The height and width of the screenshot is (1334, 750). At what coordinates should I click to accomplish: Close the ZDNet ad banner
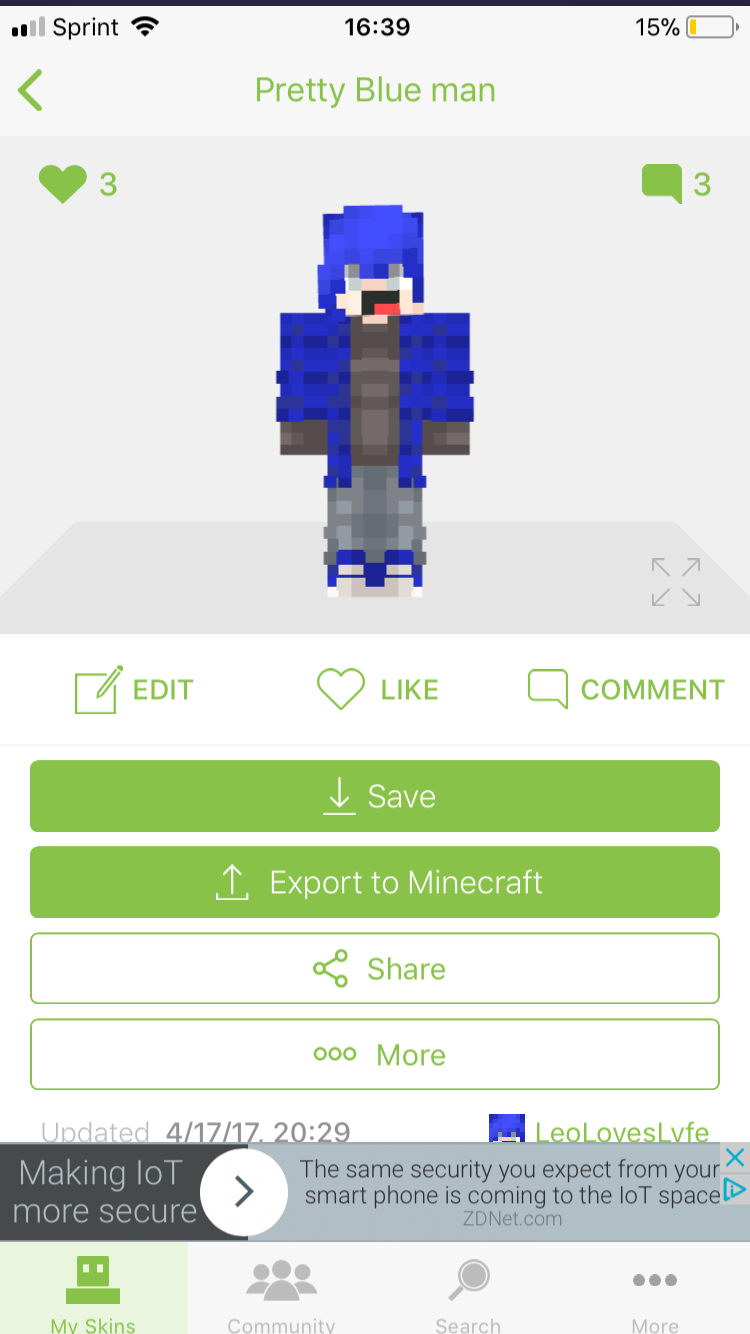pyautogui.click(x=734, y=1158)
